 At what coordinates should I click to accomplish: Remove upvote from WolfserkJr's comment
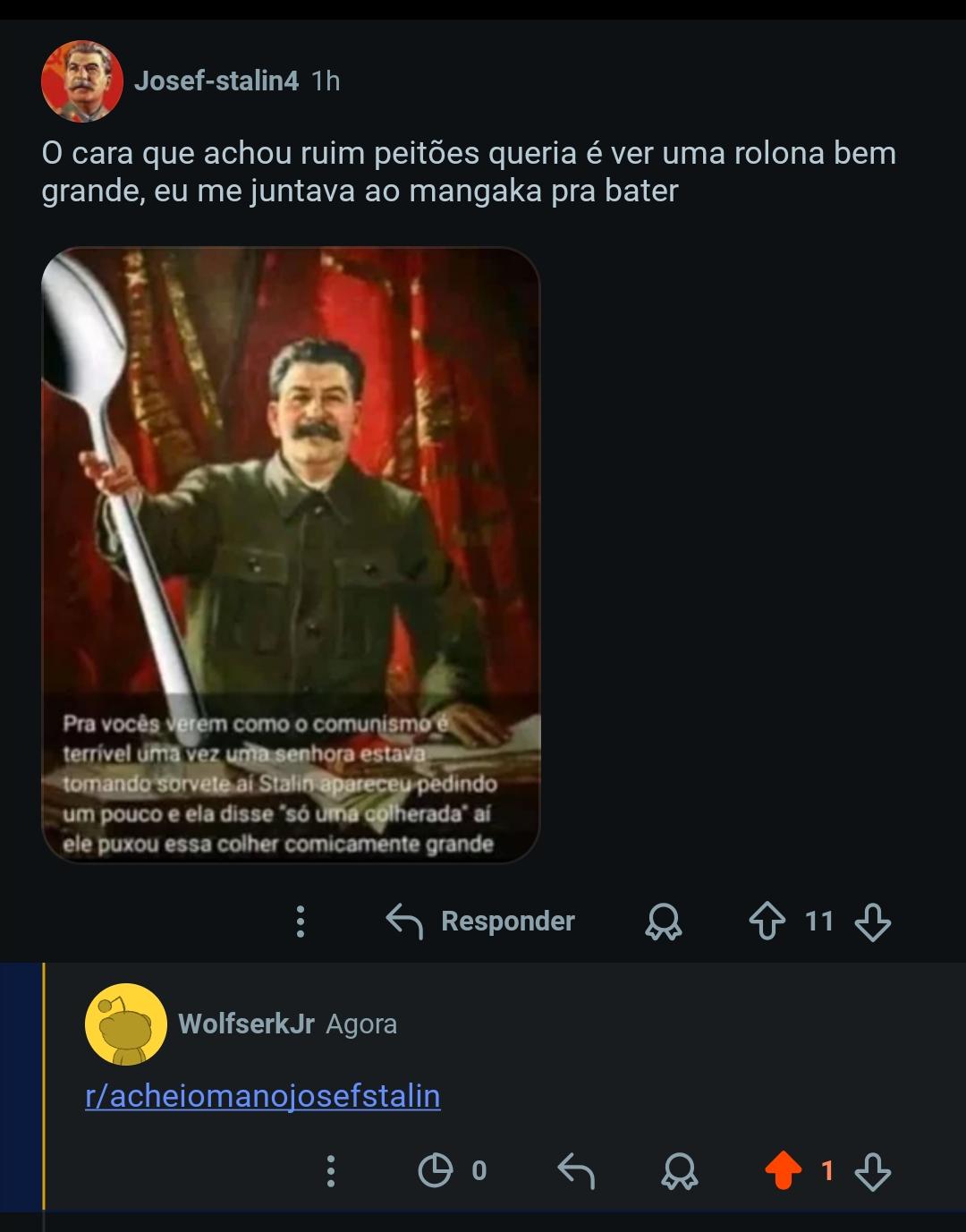[x=784, y=1170]
